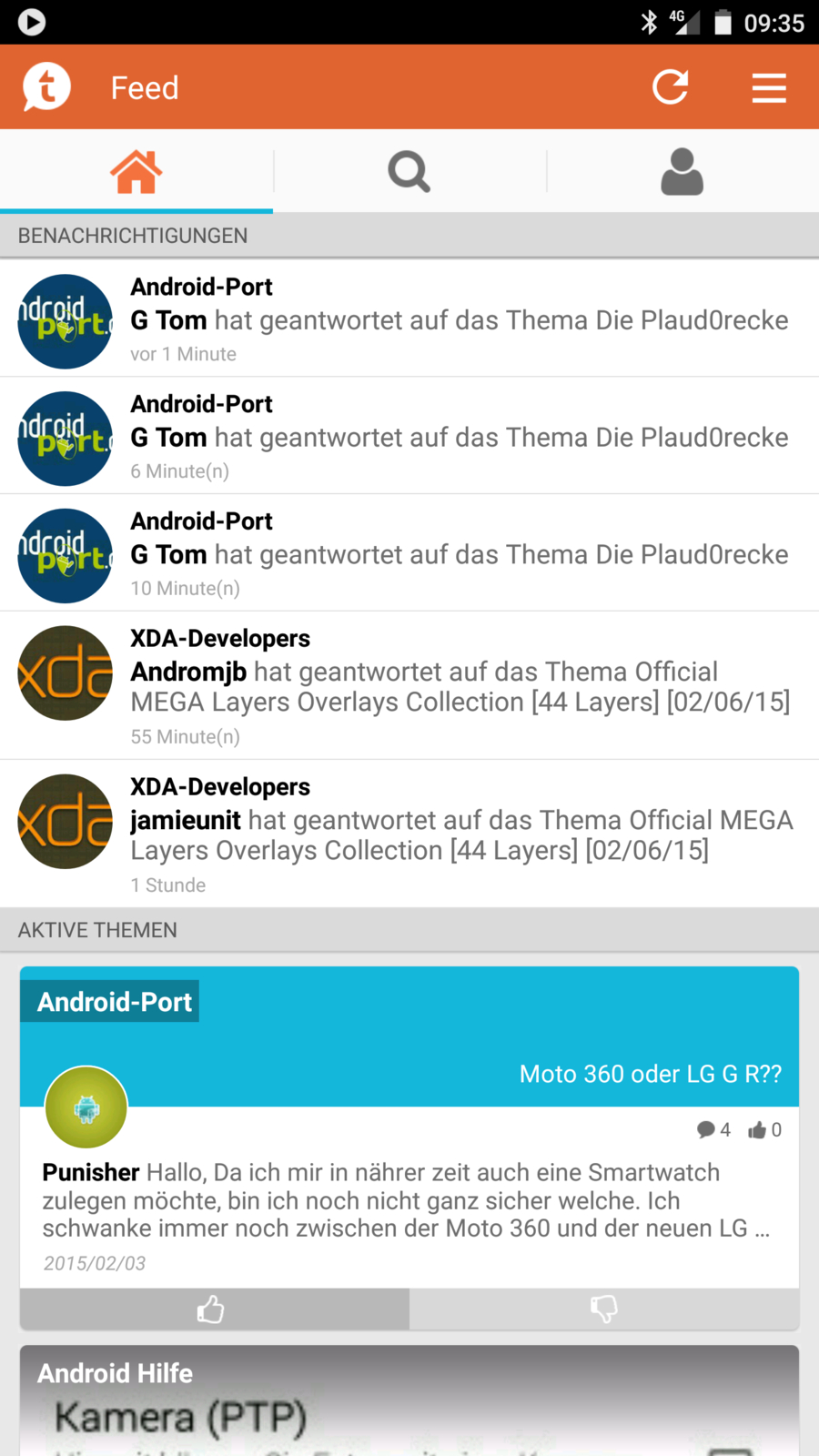819x1456 pixels.
Task: Refresh the feed
Action: click(x=671, y=87)
